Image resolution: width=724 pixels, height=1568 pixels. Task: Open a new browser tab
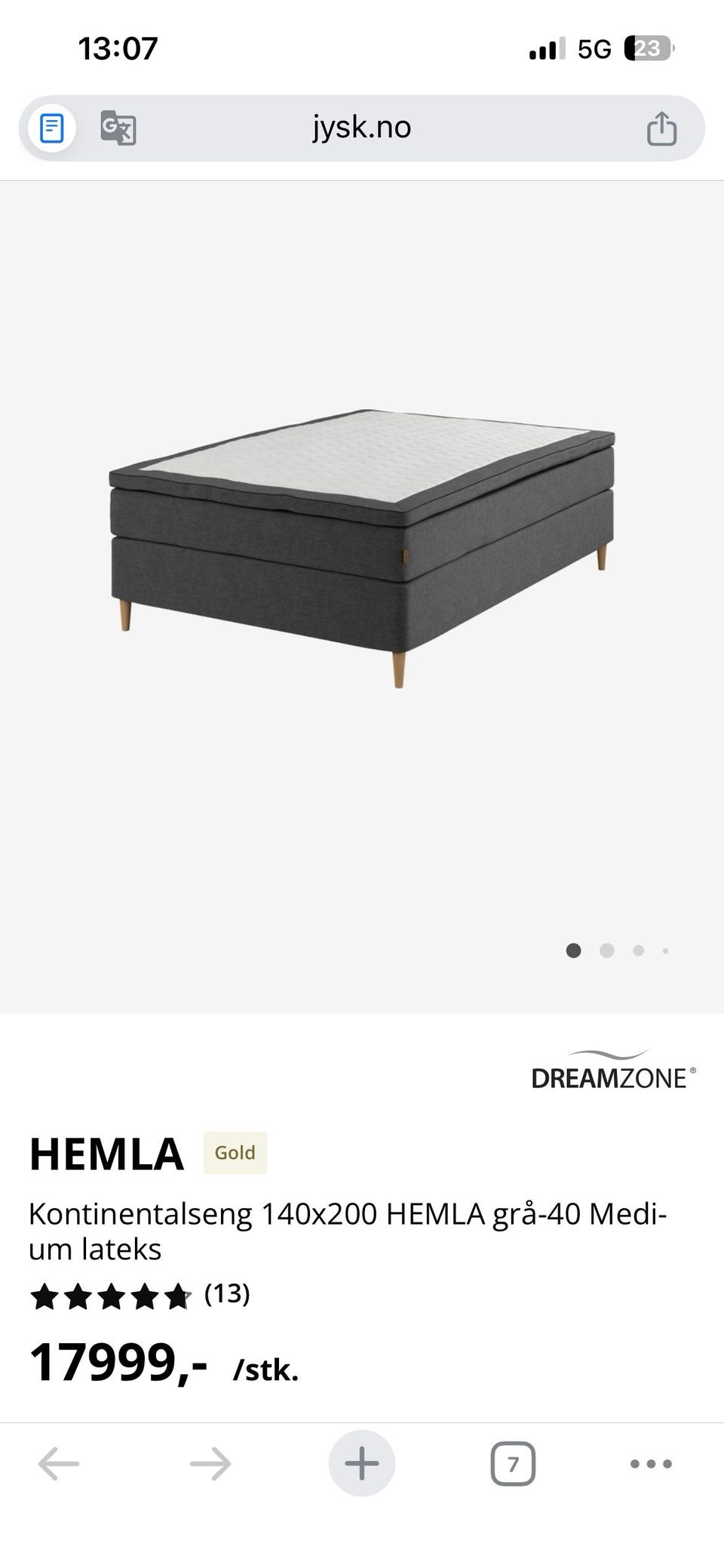point(362,1464)
